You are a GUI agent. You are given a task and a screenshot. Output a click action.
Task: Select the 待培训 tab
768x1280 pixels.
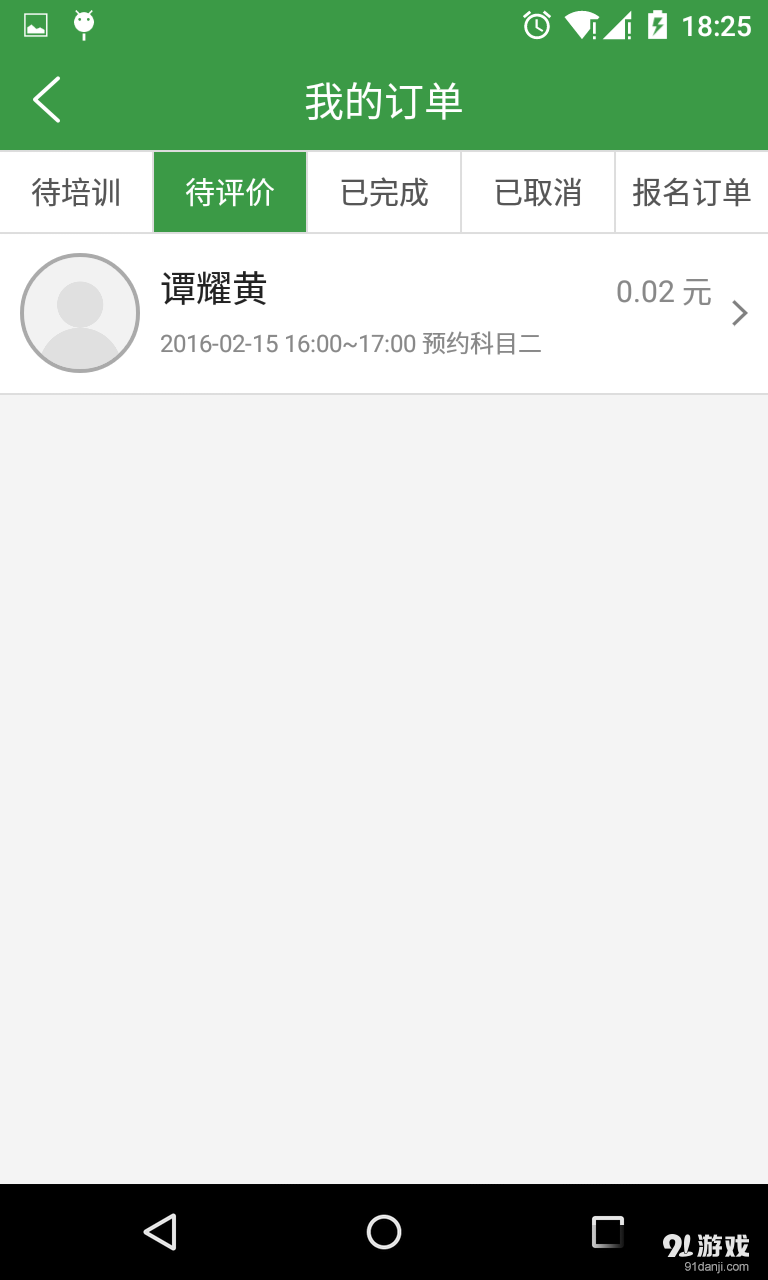click(76, 192)
